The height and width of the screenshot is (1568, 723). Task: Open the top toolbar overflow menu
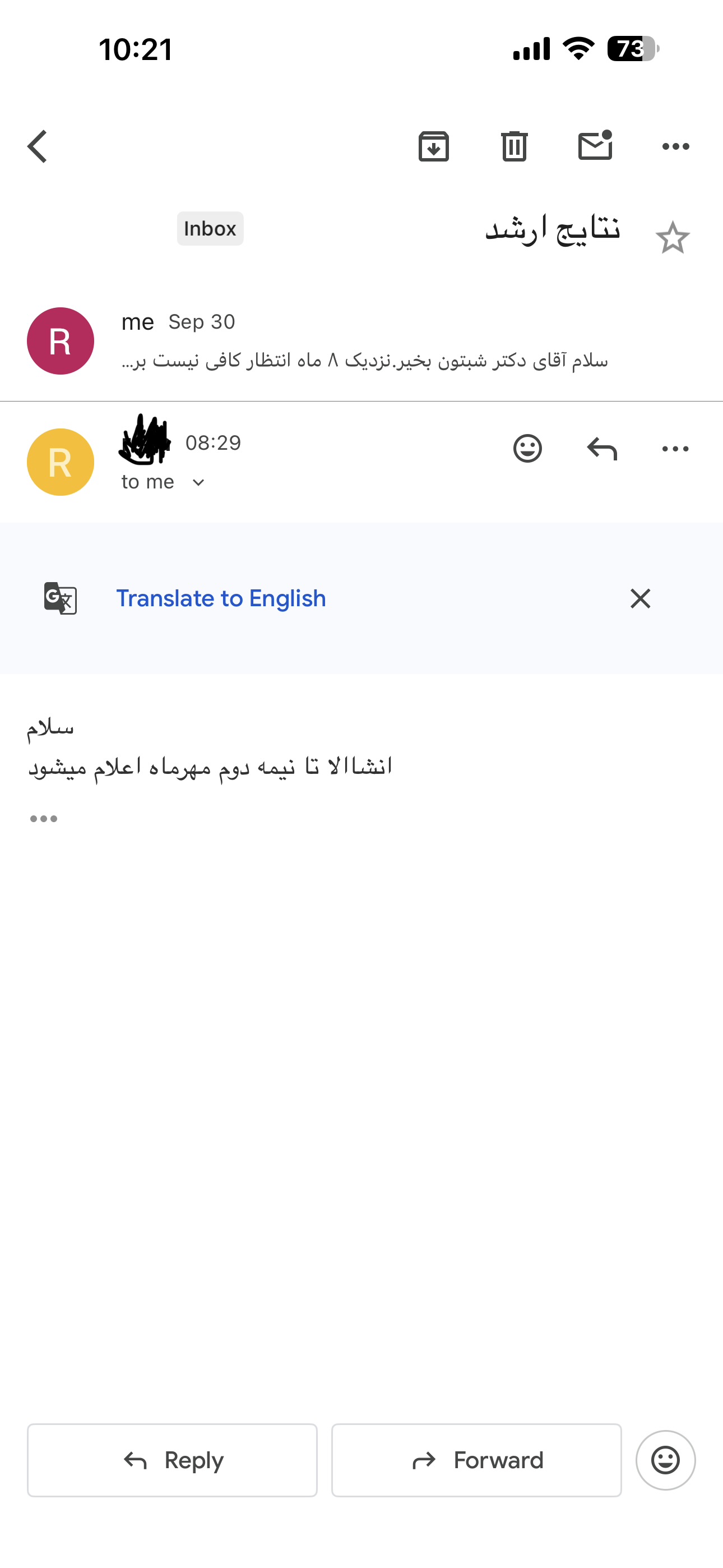click(x=675, y=147)
